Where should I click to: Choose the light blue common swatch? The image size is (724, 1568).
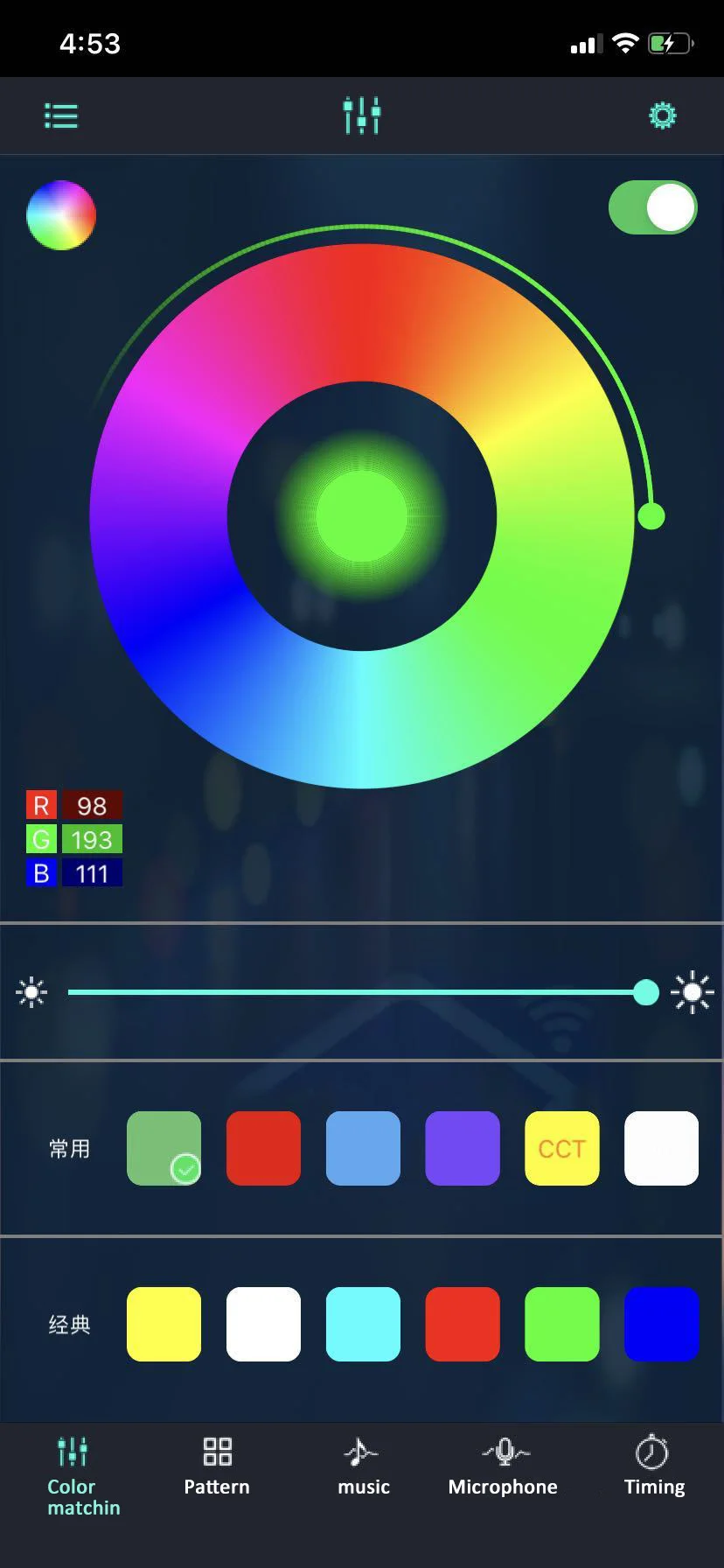point(363,1148)
